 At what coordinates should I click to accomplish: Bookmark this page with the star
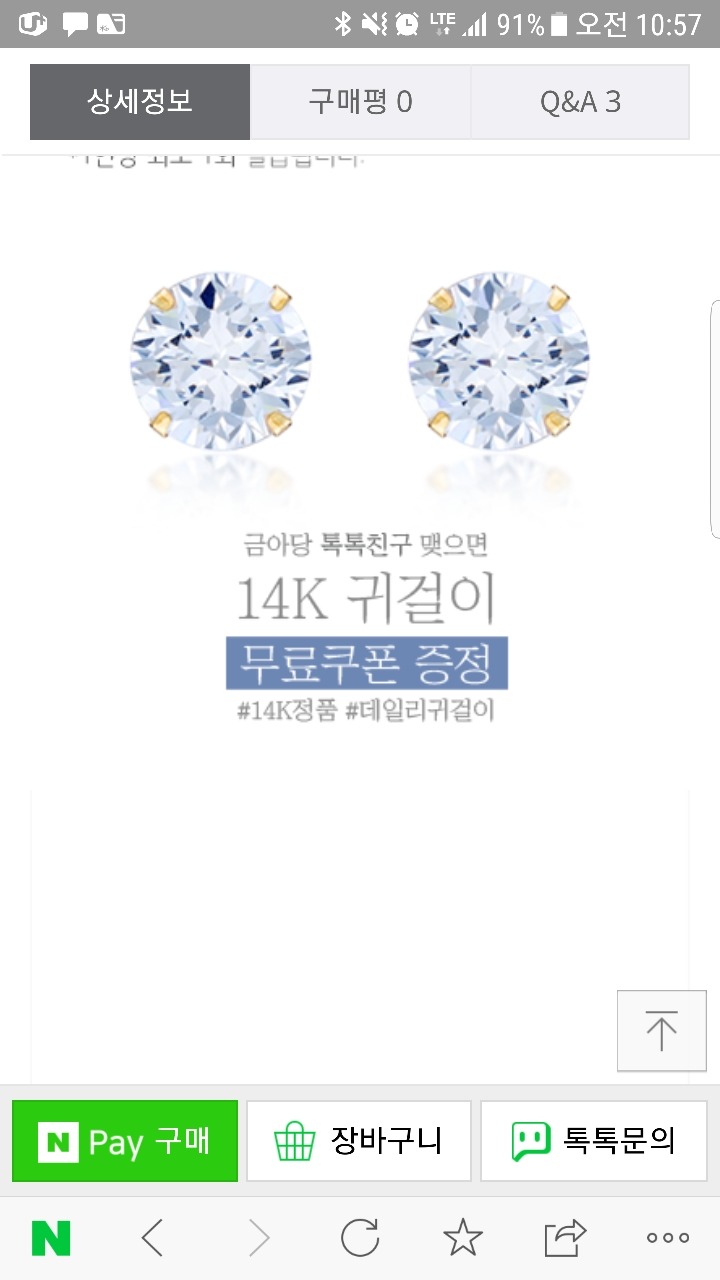[463, 1238]
